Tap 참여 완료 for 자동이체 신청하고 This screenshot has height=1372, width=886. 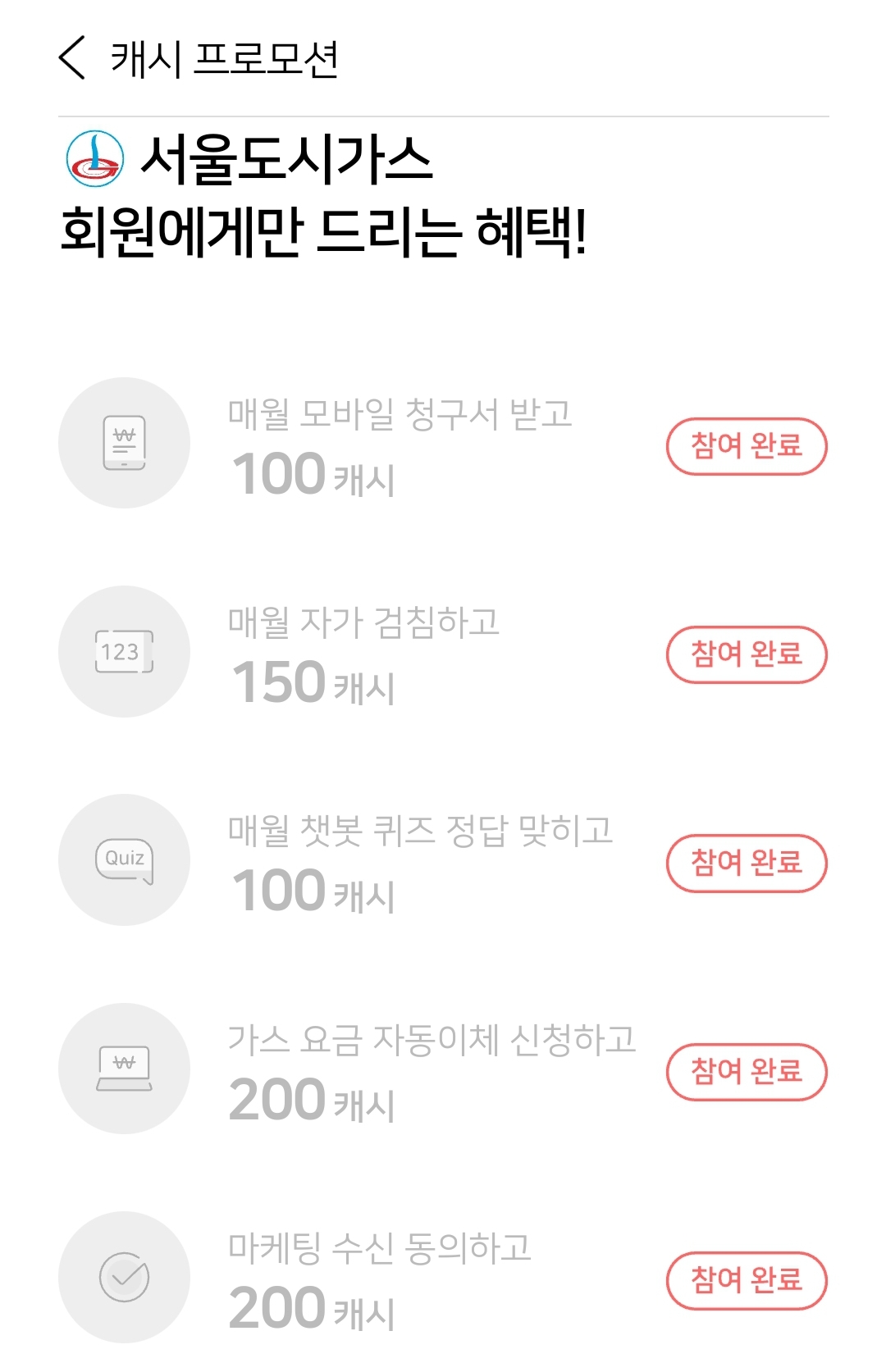(746, 1071)
